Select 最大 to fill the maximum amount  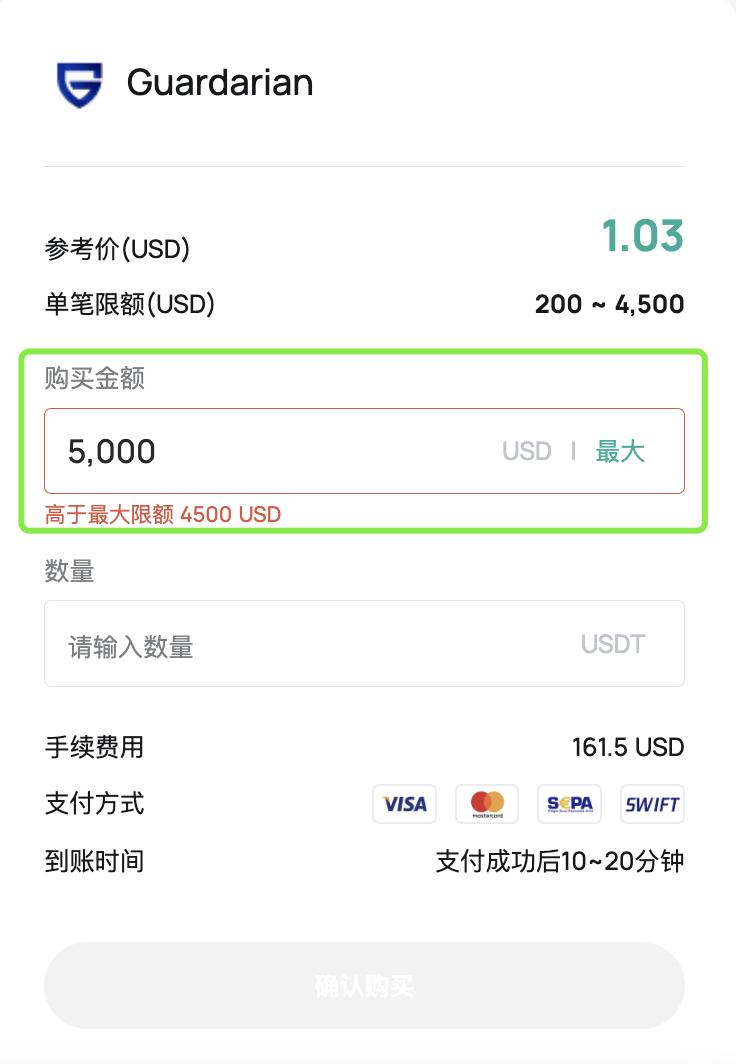[620, 451]
